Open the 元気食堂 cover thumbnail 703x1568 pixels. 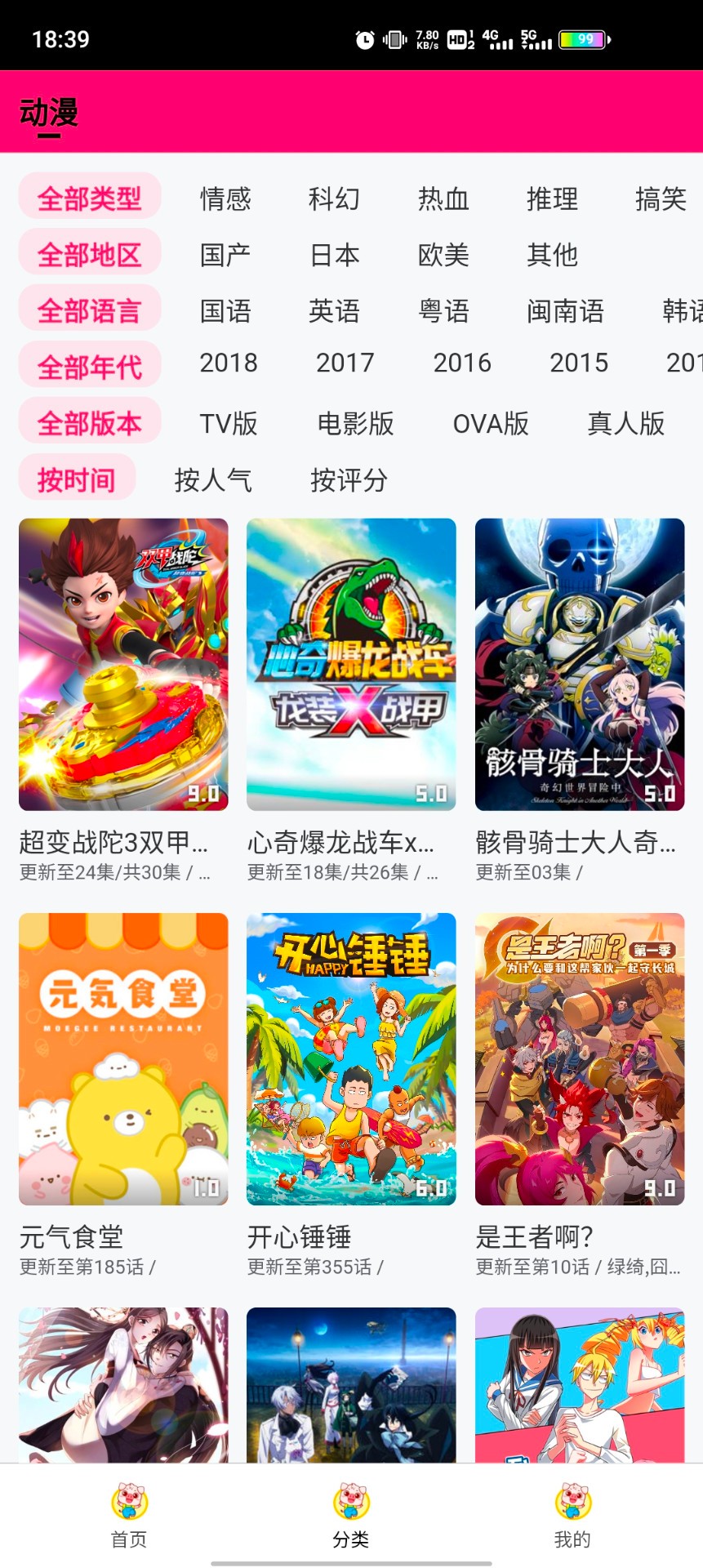point(123,1058)
